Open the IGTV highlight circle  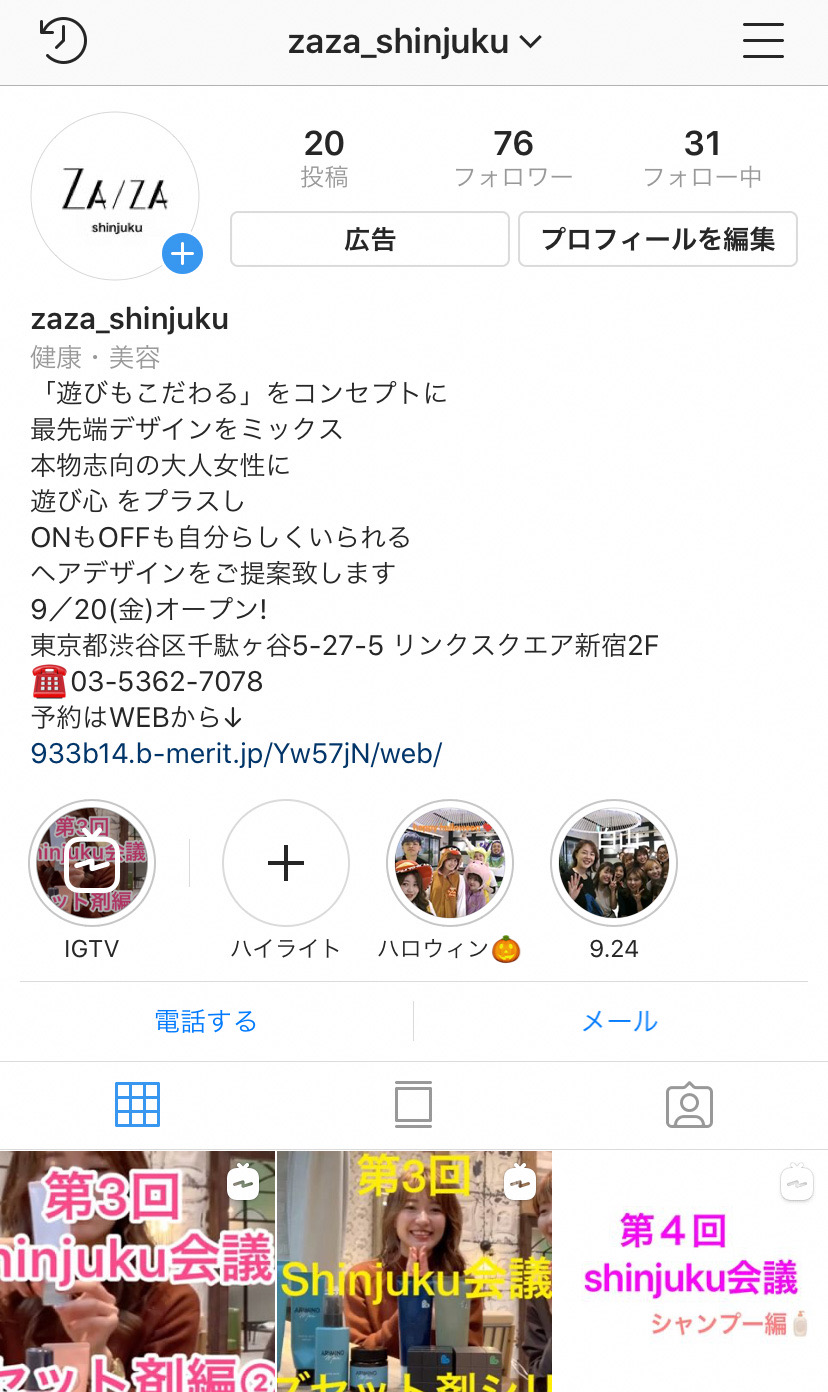[x=92, y=863]
